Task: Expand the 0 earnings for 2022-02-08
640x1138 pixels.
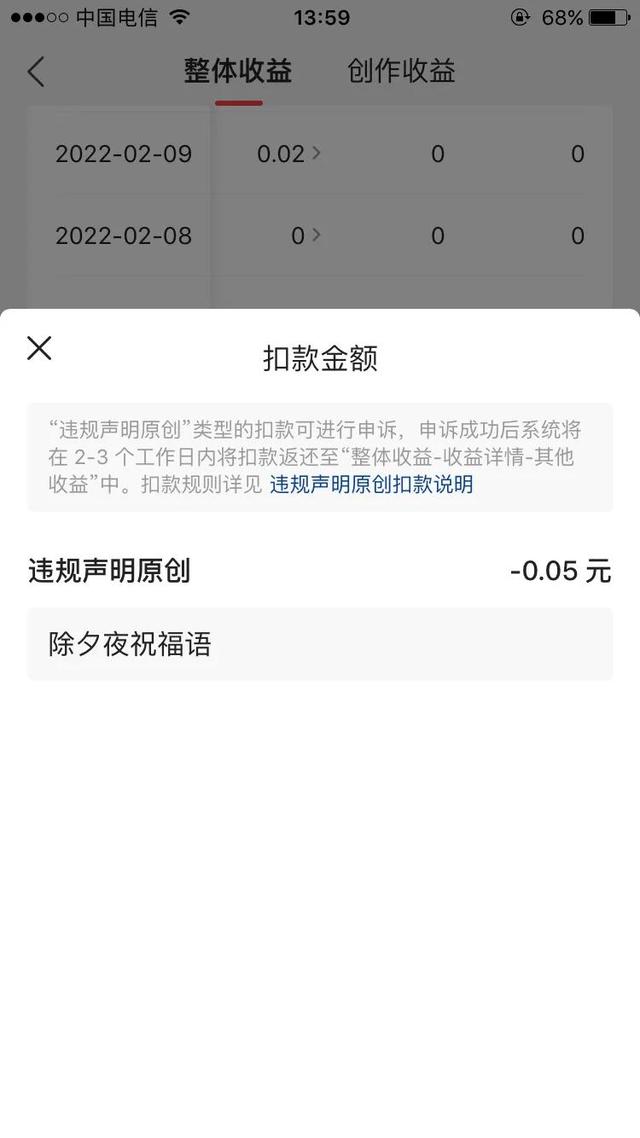Action: 305,236
